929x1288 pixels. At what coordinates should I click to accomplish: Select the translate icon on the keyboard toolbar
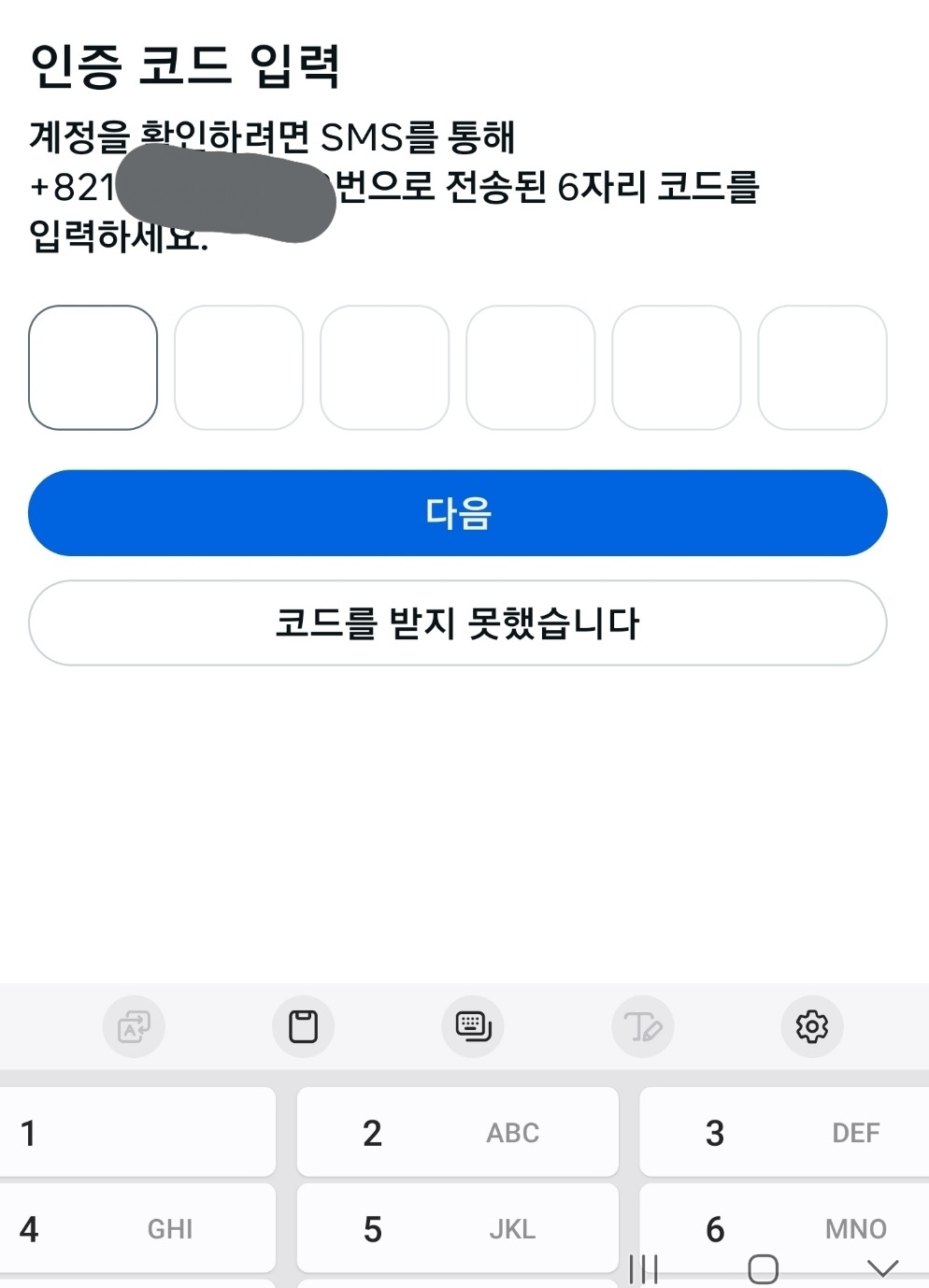pyautogui.click(x=133, y=1026)
